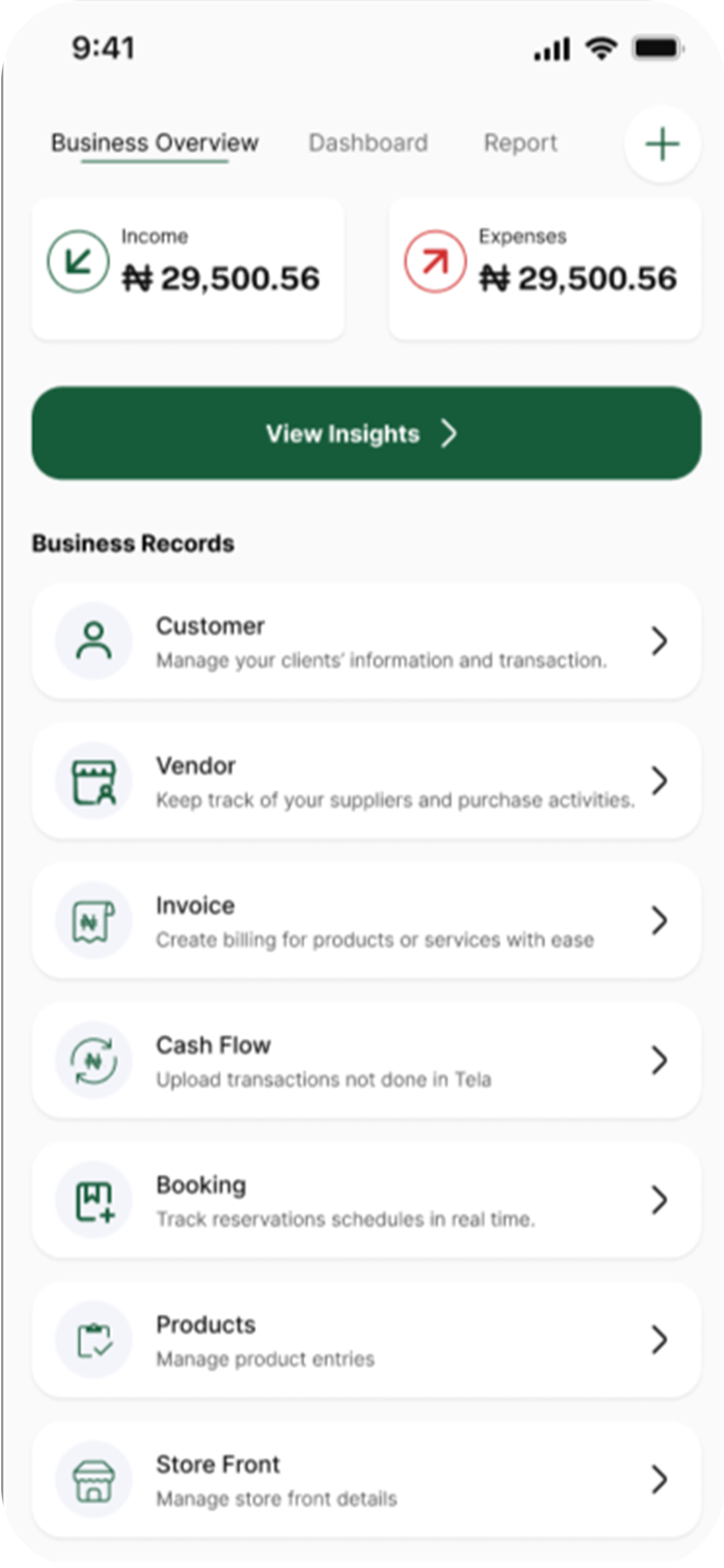Image resolution: width=724 pixels, height=1568 pixels.
Task: Open Store Front details
Action: point(366,1479)
